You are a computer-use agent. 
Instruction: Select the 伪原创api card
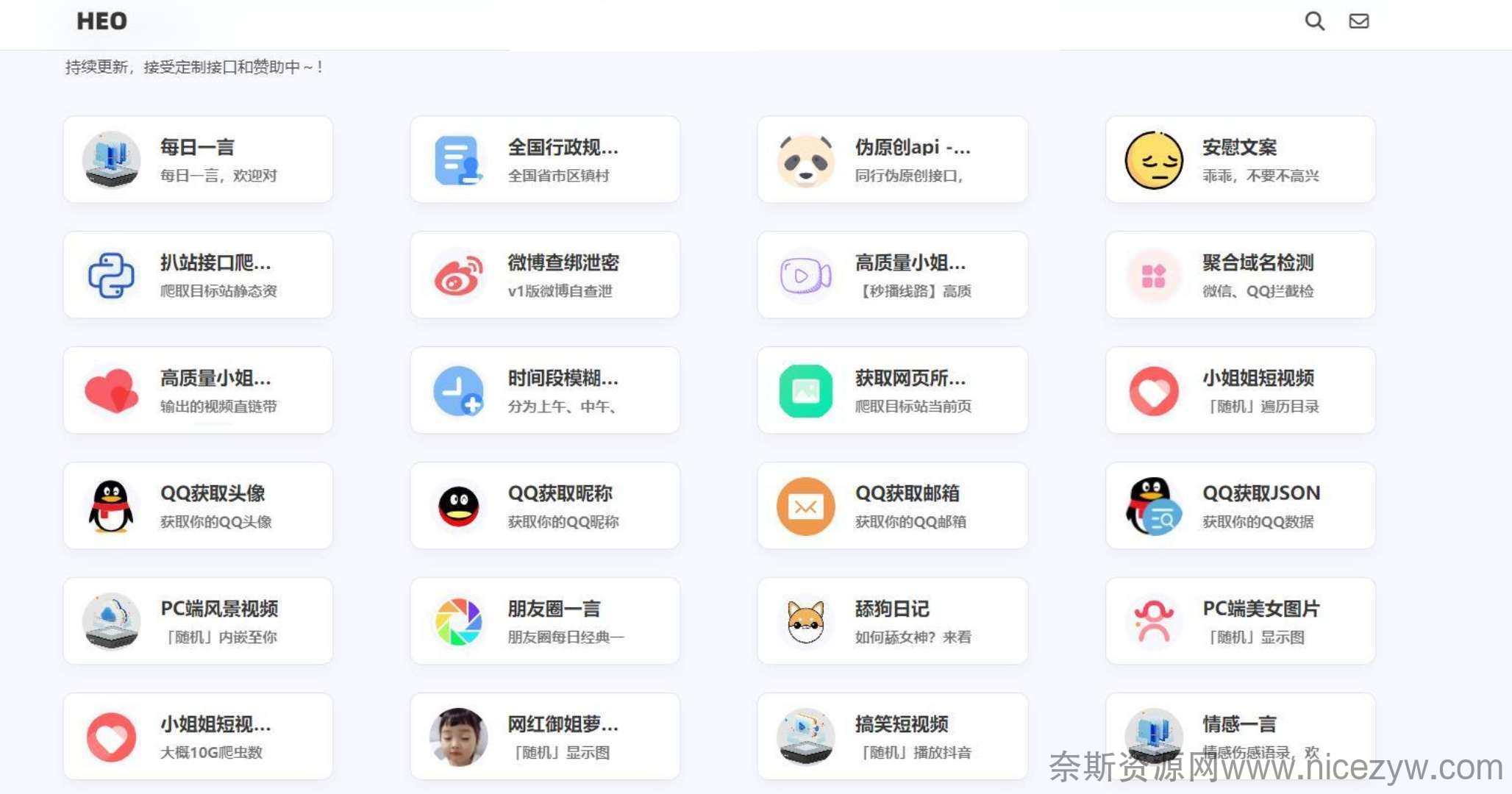click(x=892, y=160)
